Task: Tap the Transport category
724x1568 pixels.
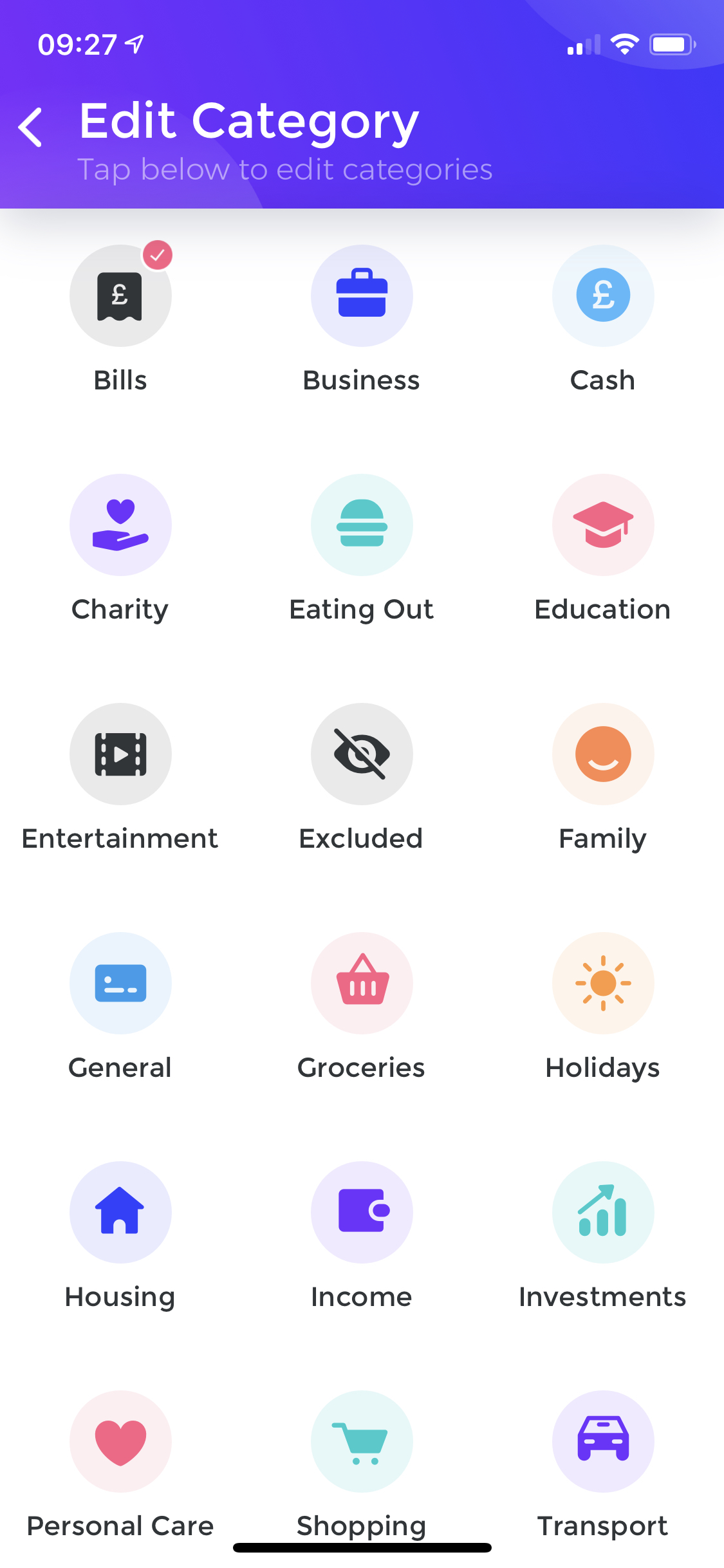Action: click(x=603, y=1441)
